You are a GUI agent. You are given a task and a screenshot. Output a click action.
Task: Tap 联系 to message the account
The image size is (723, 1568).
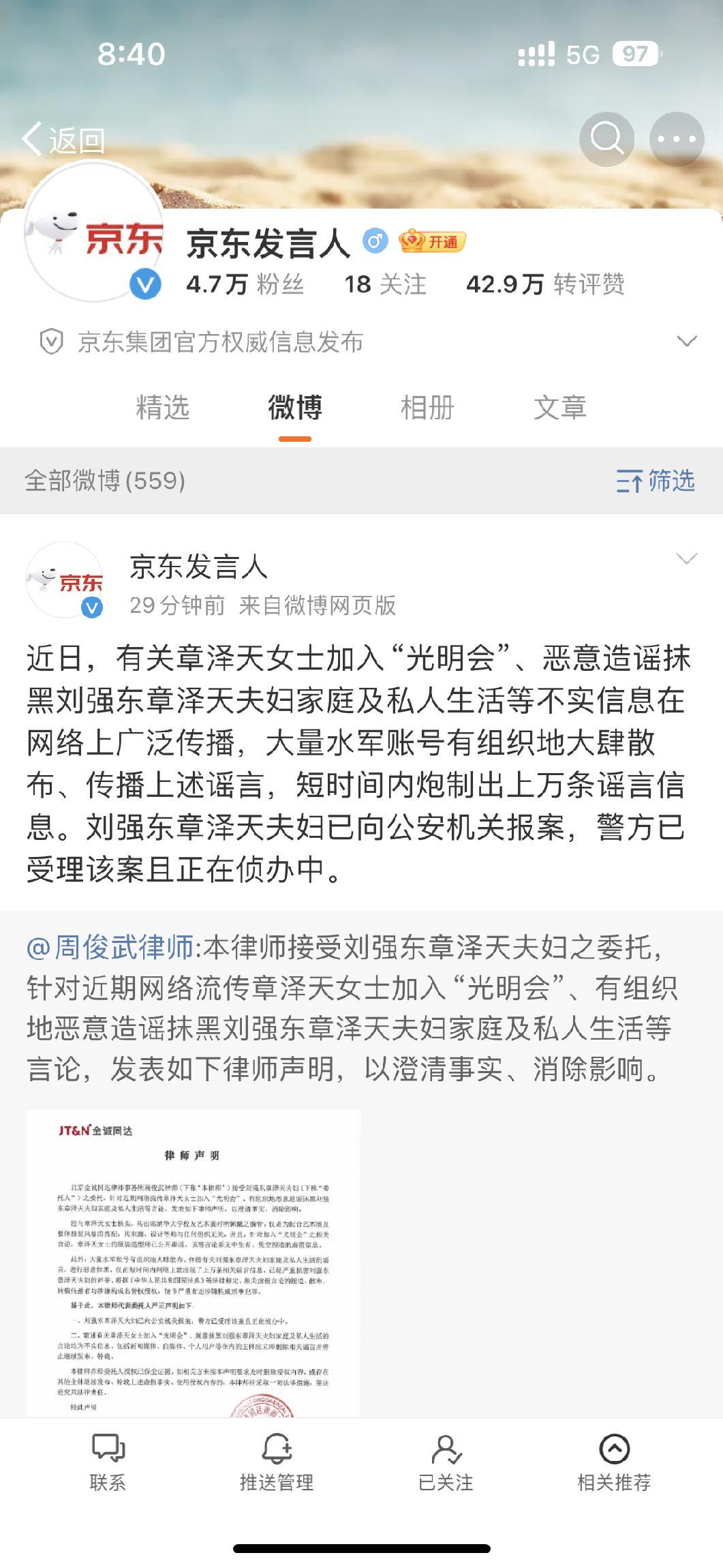[x=108, y=1462]
